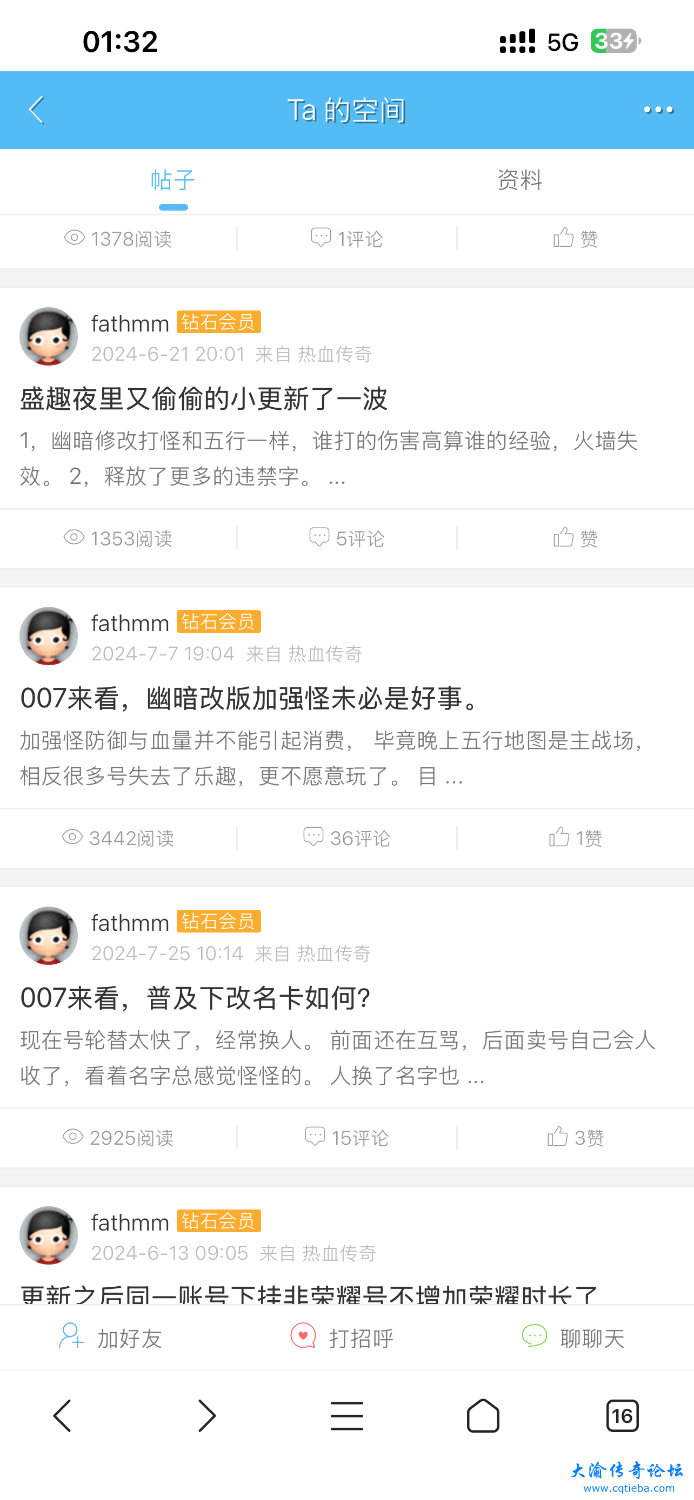This screenshot has width=694, height=1500.
Task: Go back from Ta的空间 page
Action: 37,110
